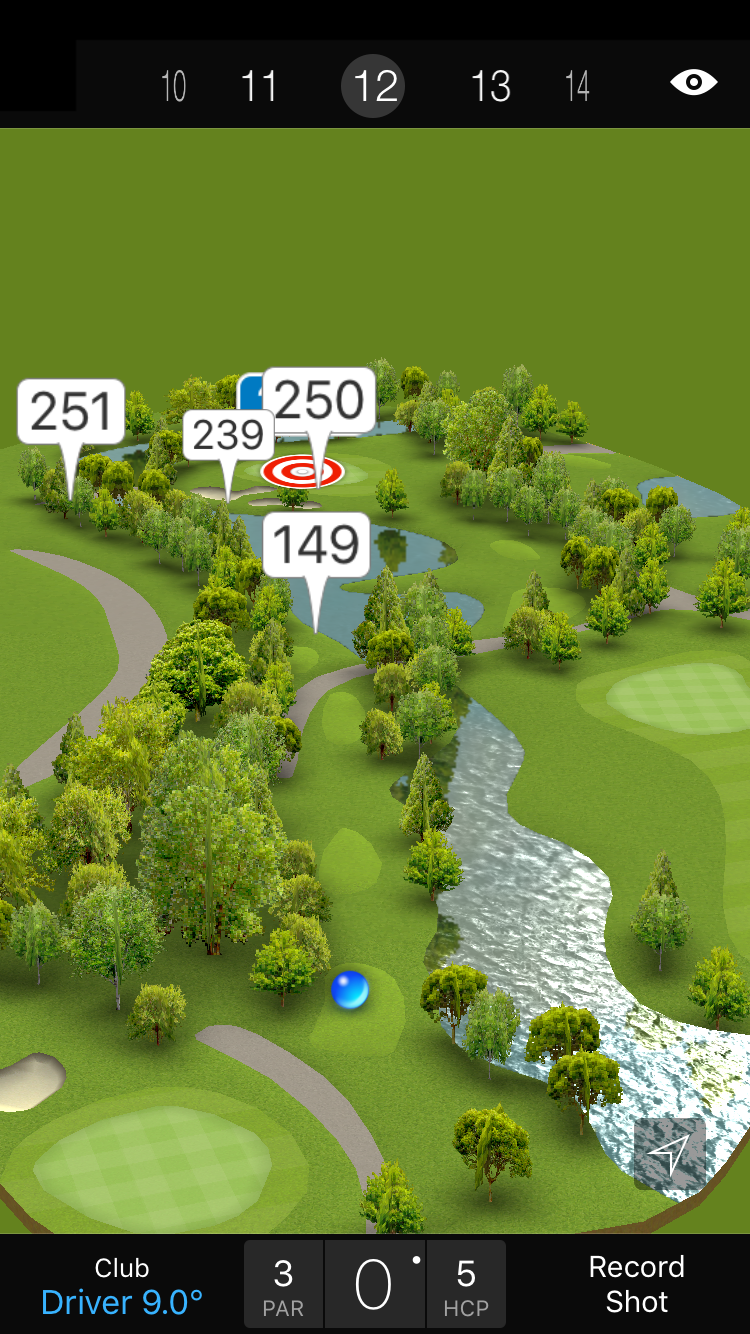Toggle the eye view icon
Viewport: 750px width, 1334px height.
693,83
